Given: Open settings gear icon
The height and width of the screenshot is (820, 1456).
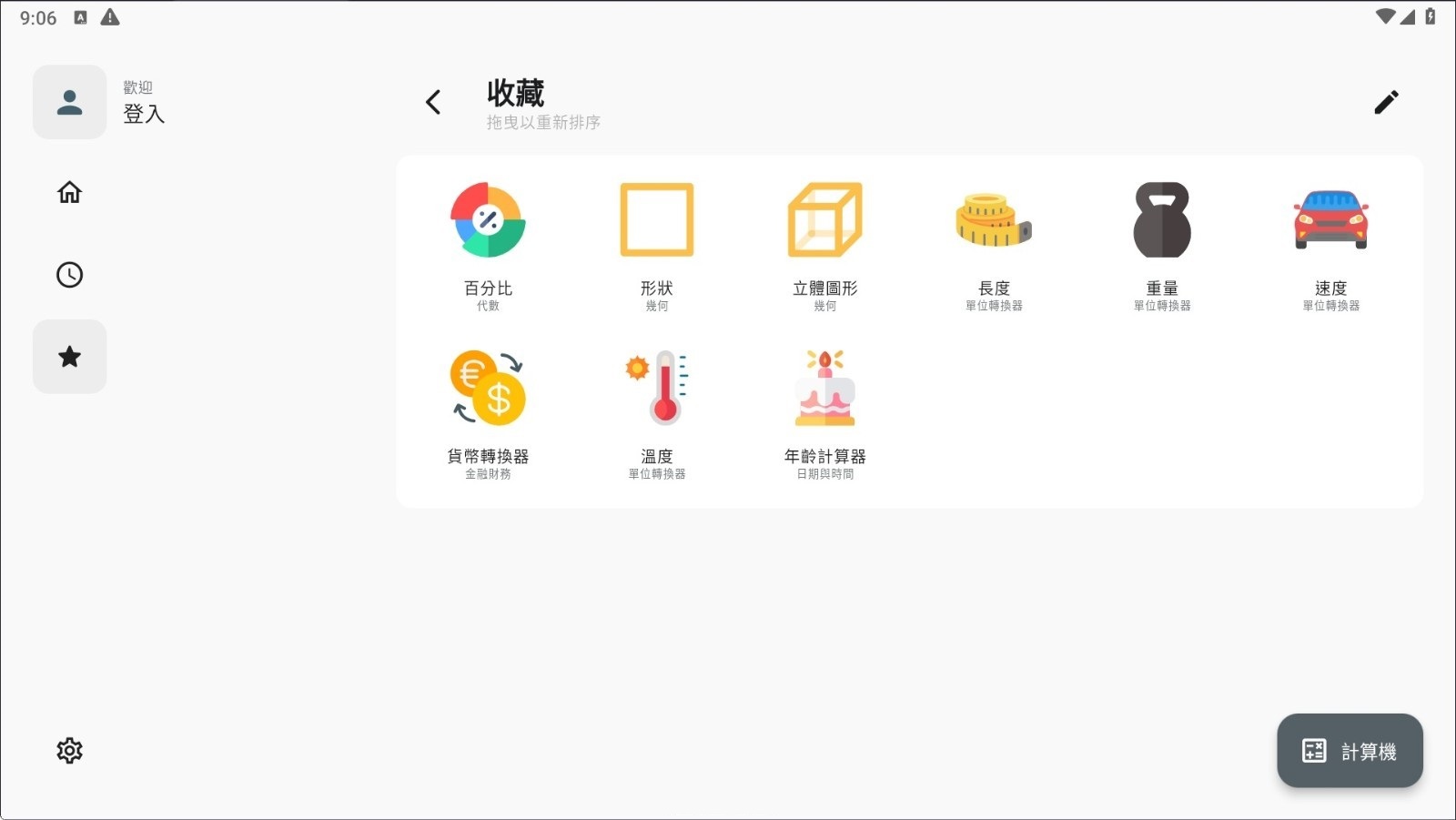Looking at the screenshot, I should (x=69, y=751).
